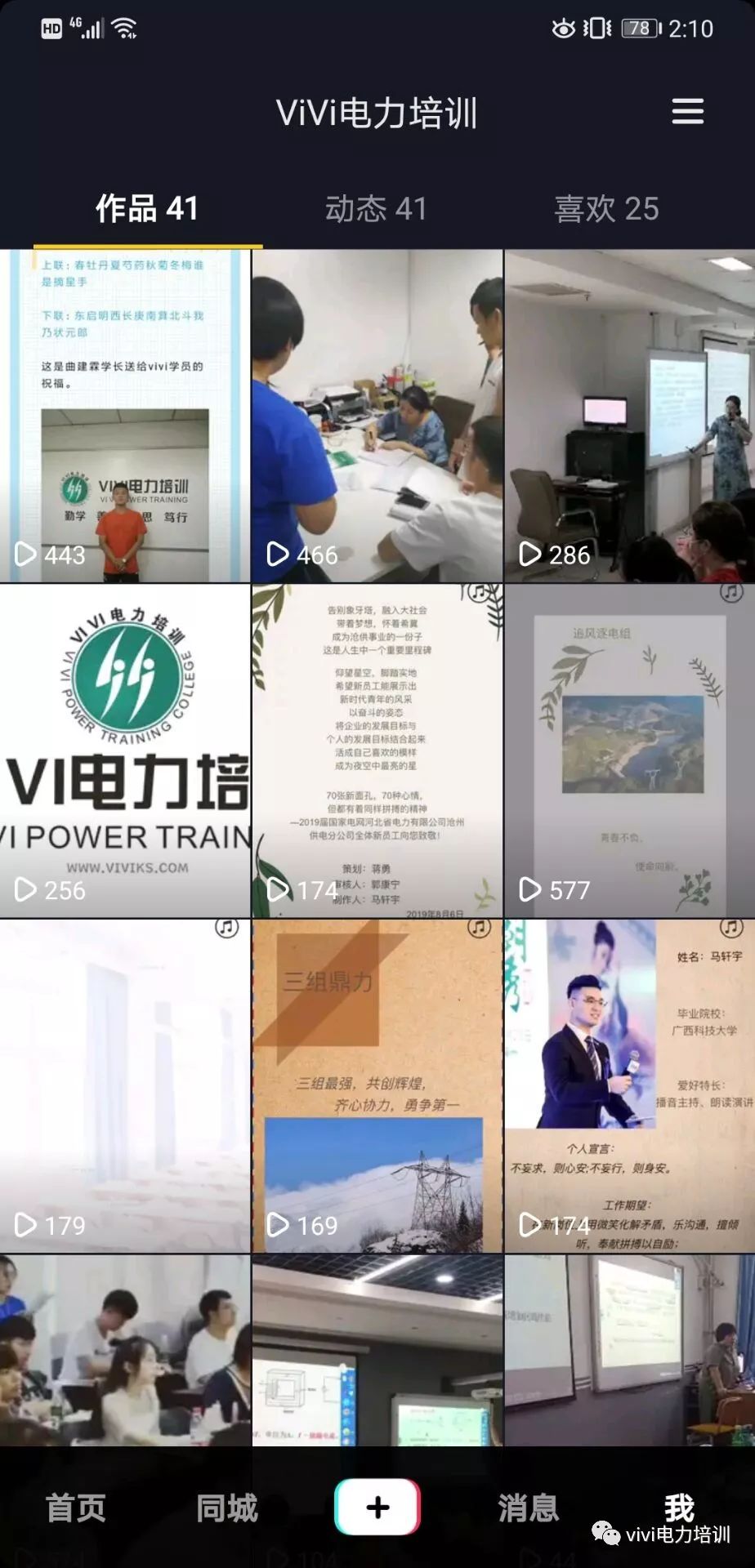
Task: Select the 作品 41 tab
Action: (x=147, y=209)
